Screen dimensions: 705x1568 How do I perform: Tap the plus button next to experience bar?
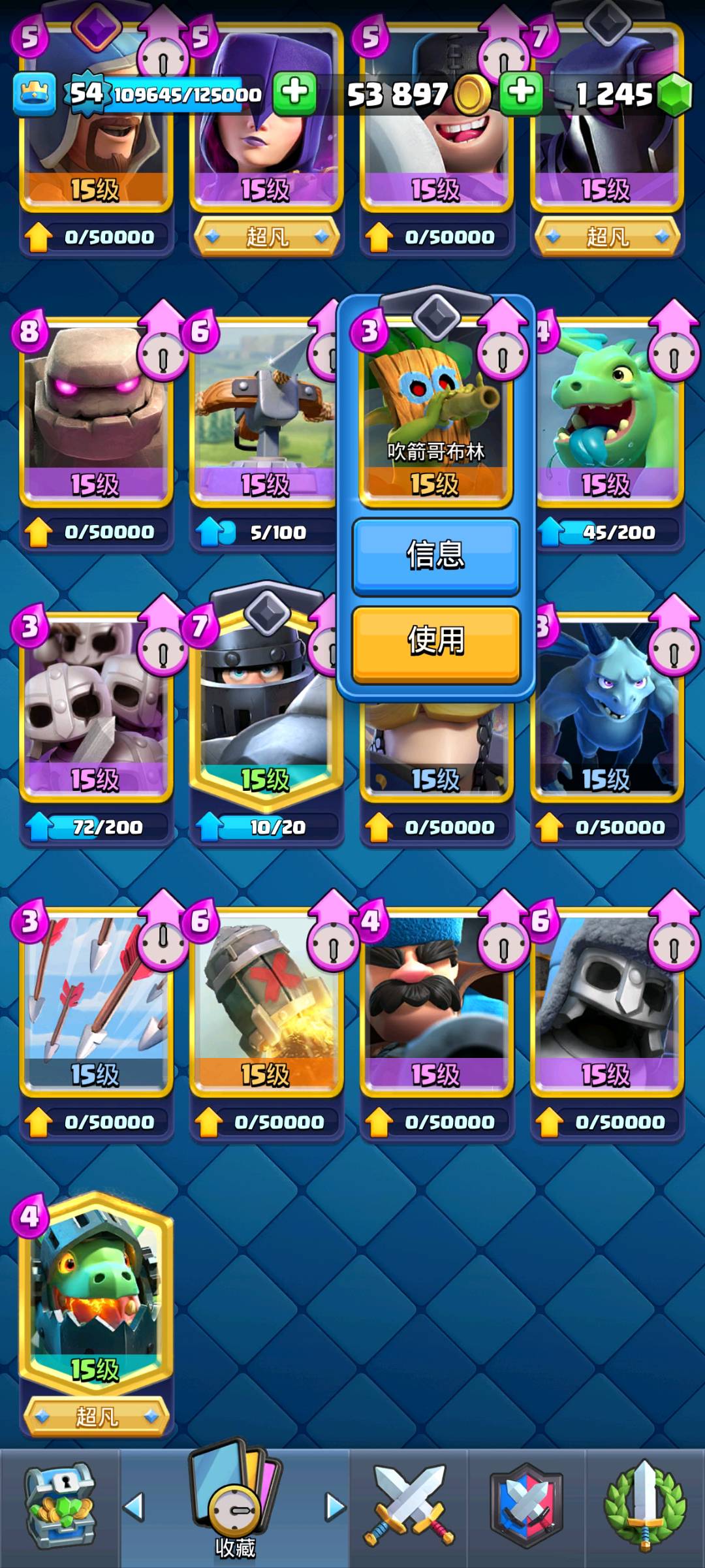[294, 93]
